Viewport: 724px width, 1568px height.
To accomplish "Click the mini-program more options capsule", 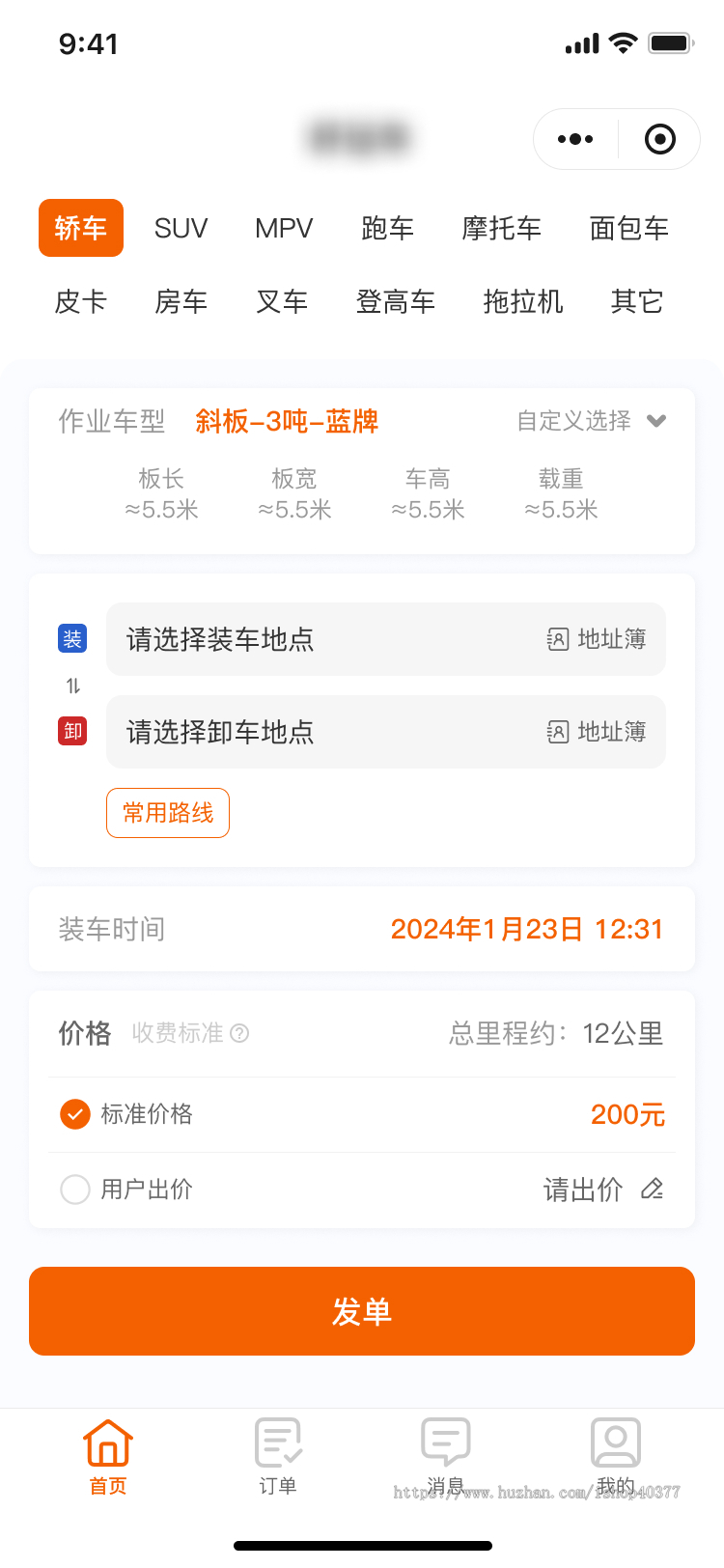I will [574, 139].
